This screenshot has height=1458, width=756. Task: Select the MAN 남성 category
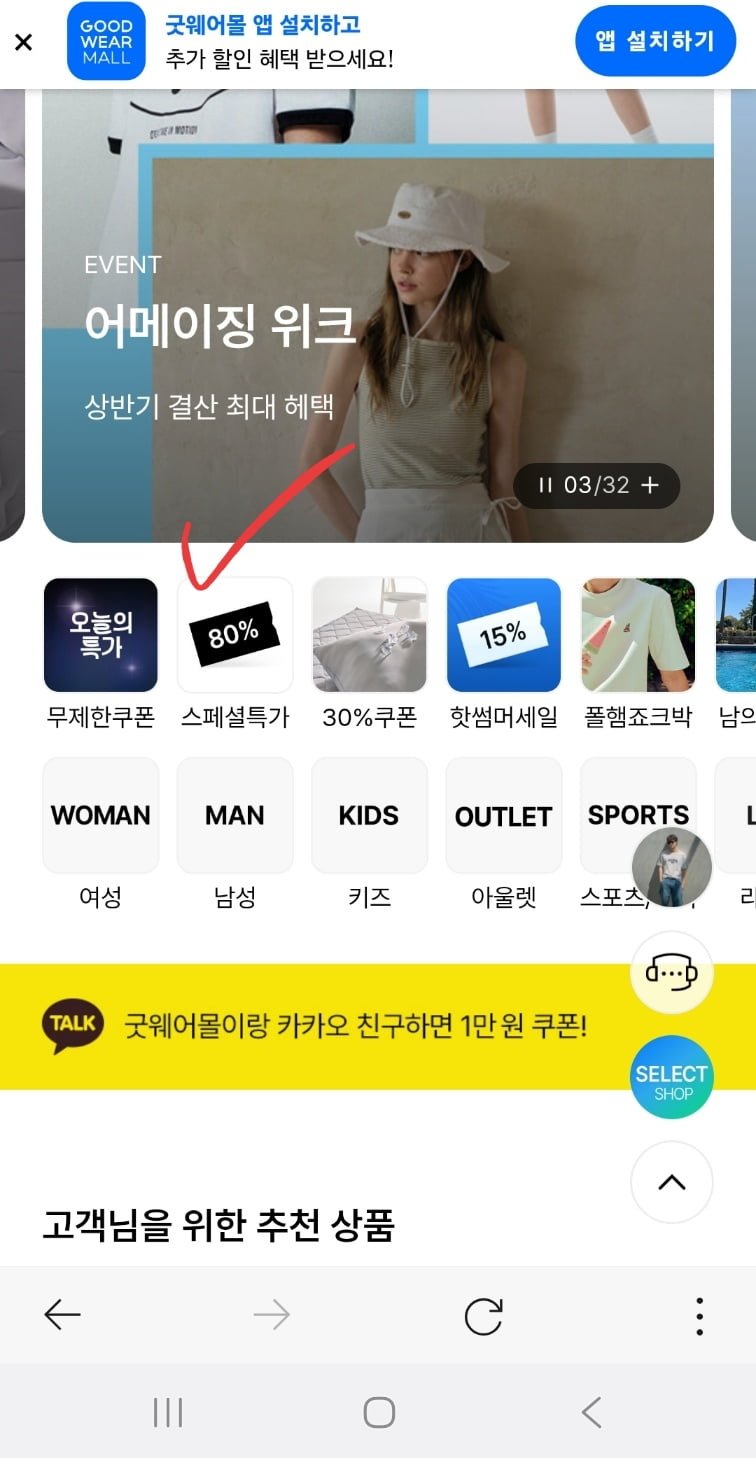[235, 816]
